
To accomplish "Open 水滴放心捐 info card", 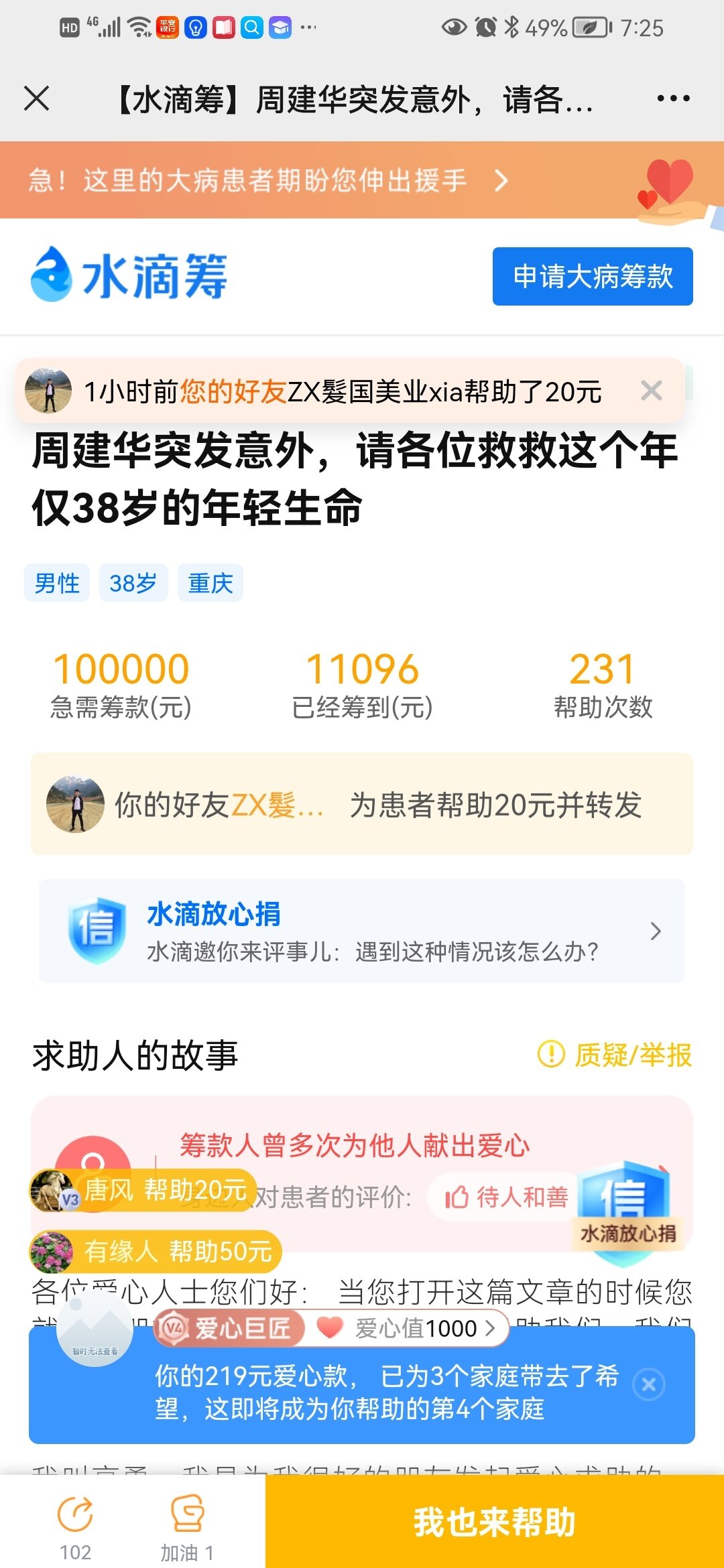I will (362, 931).
